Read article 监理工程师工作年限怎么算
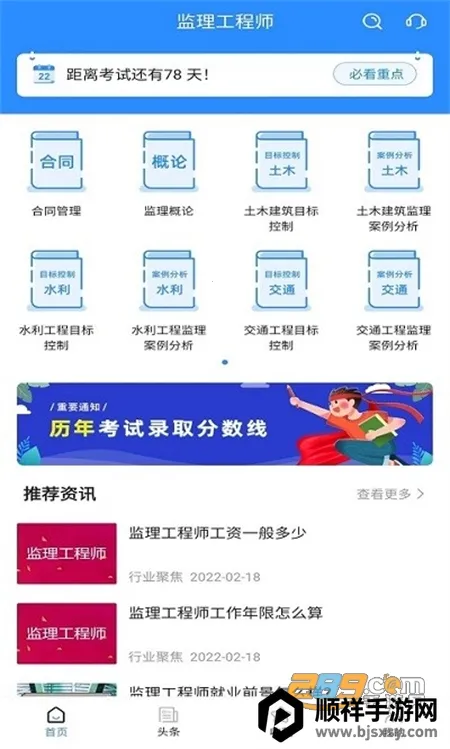Screen dimensions: 450x749 (x=225, y=633)
